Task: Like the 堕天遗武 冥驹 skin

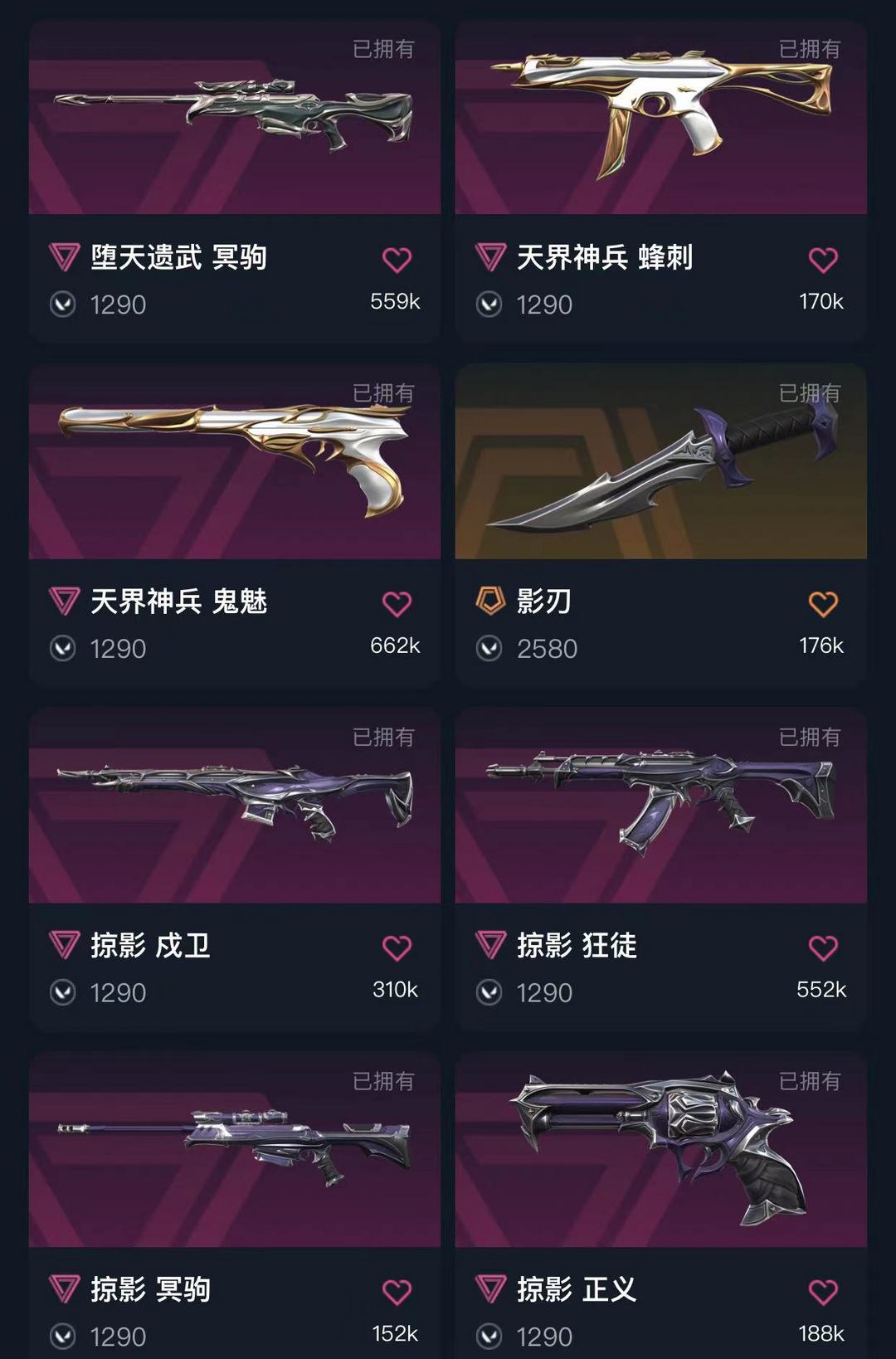Action: pos(397,261)
